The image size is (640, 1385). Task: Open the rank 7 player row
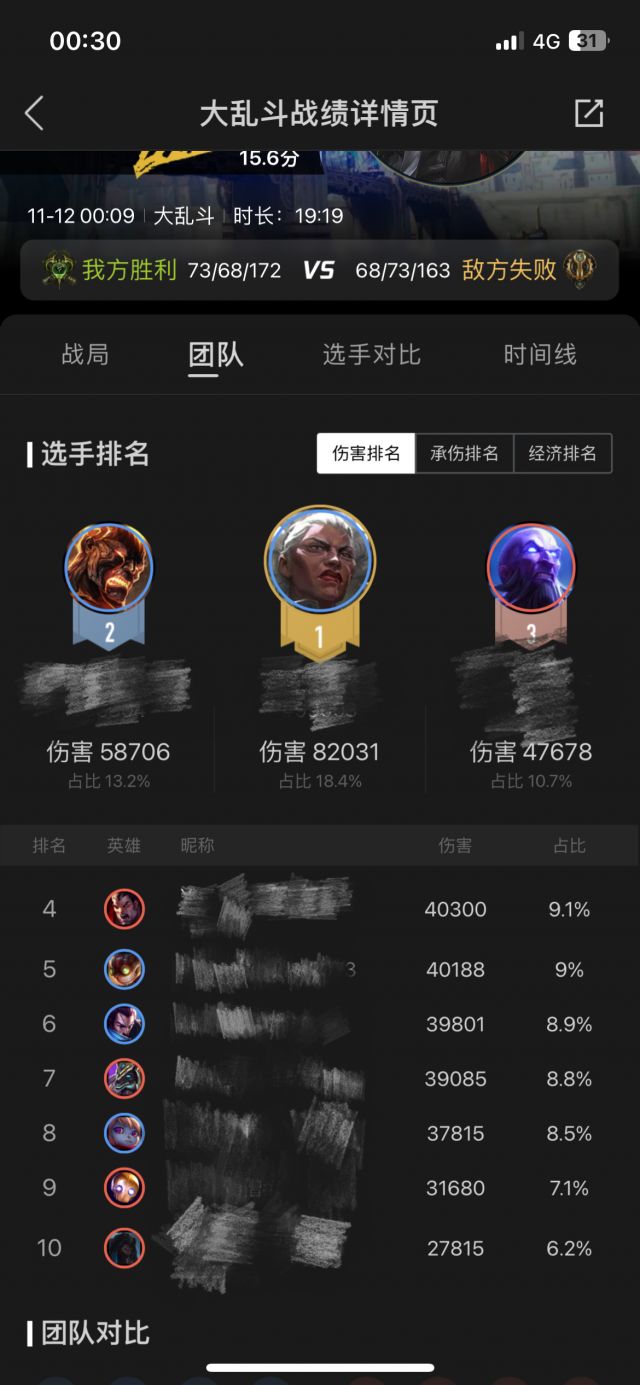coord(320,1079)
